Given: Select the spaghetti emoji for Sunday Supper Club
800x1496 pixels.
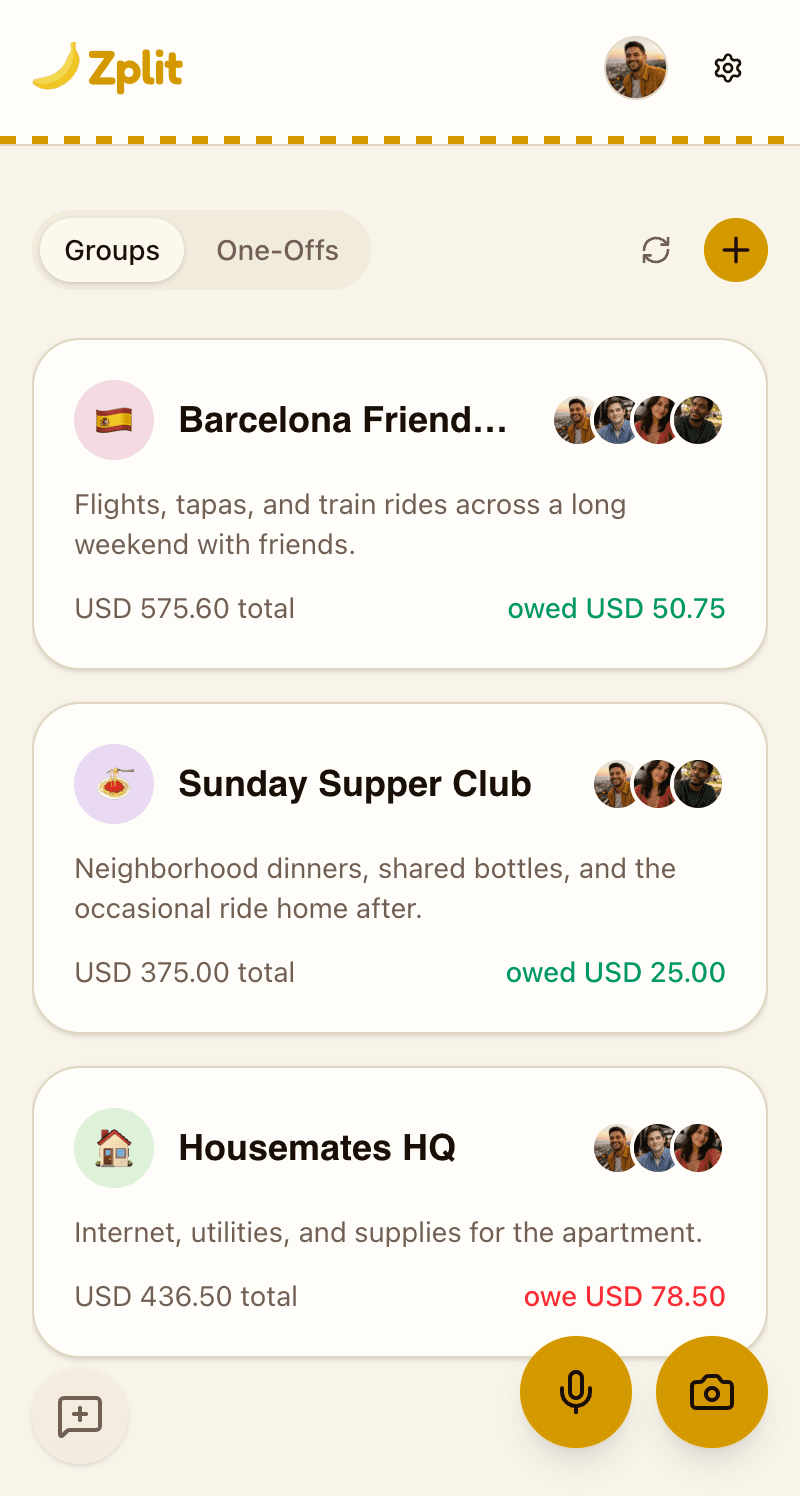Looking at the screenshot, I should coord(114,784).
